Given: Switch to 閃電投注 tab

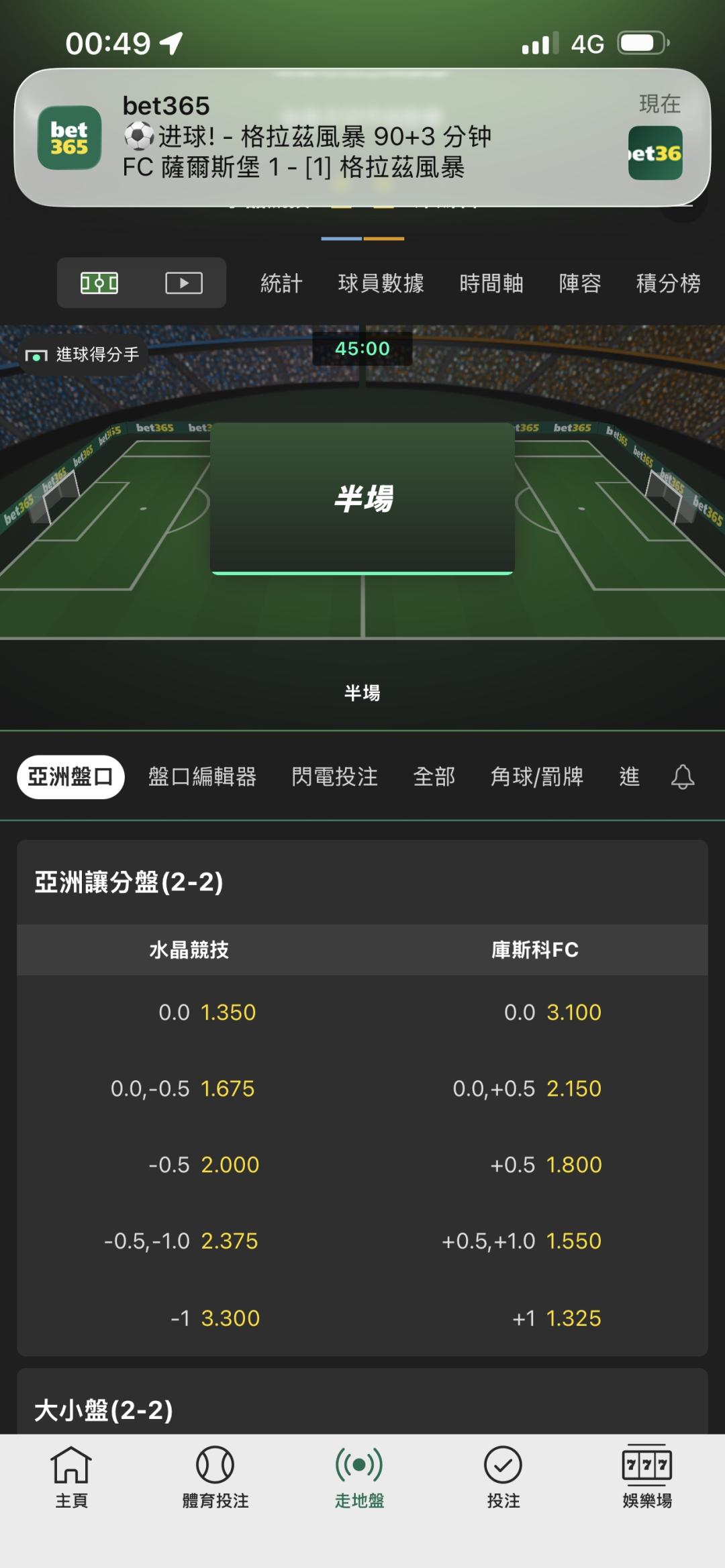Looking at the screenshot, I should [334, 777].
